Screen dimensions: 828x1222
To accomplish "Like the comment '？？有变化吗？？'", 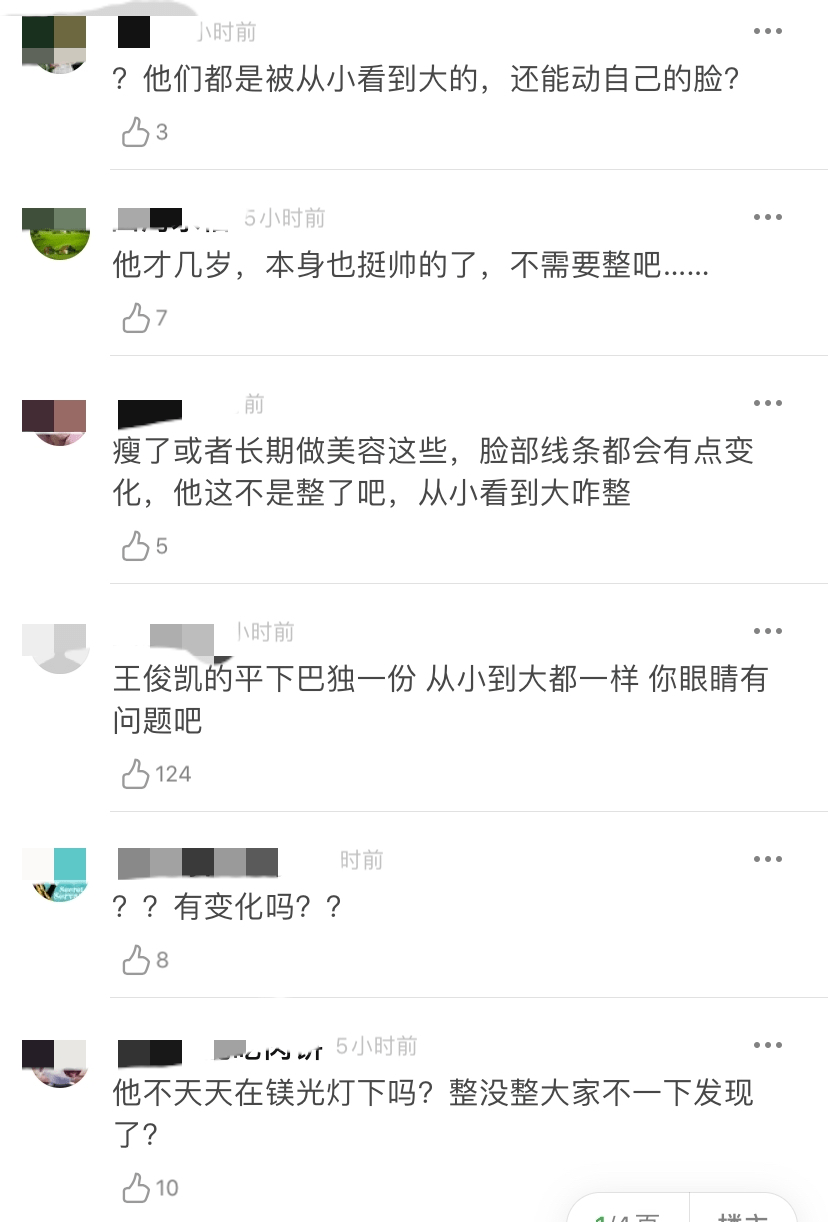I will [135, 960].
